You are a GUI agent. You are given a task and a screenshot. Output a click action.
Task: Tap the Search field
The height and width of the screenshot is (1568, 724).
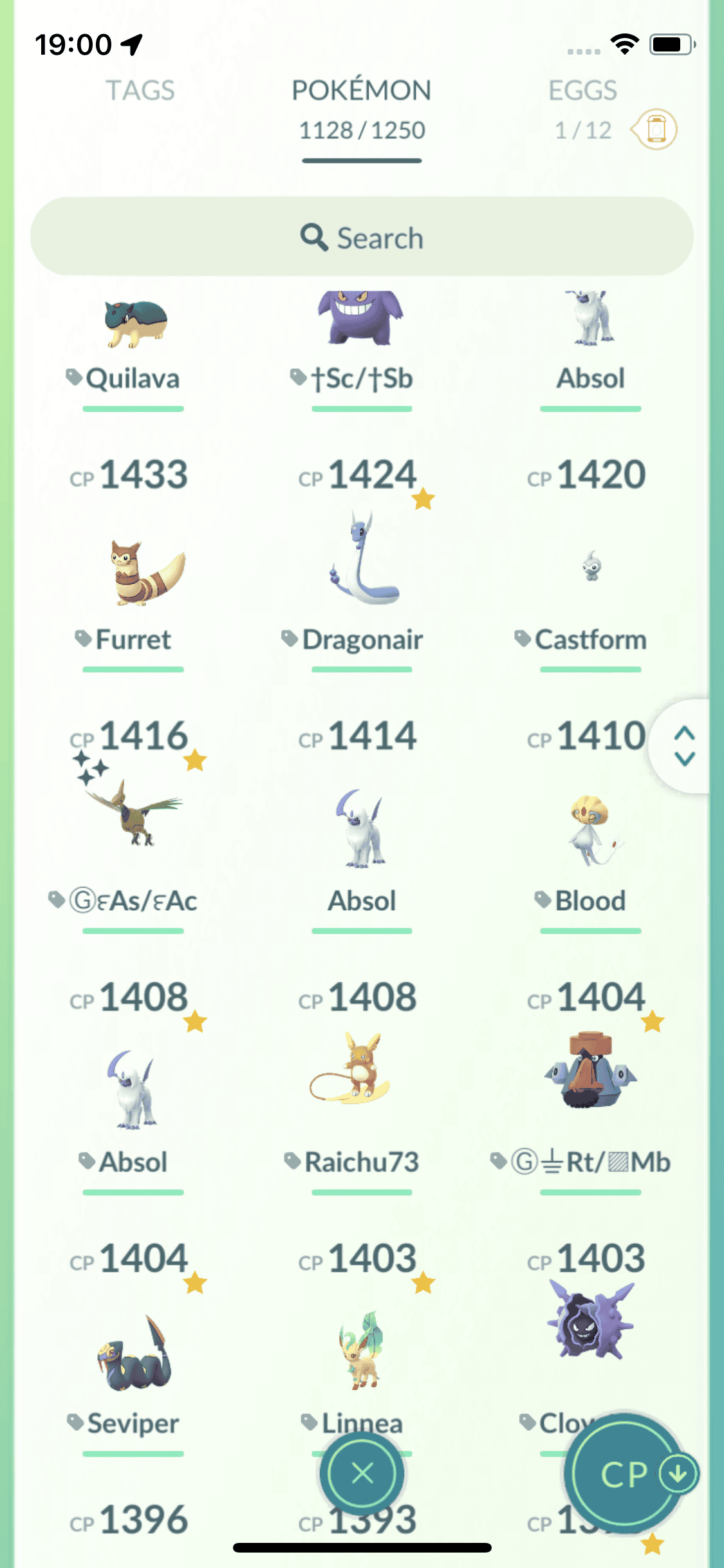click(362, 238)
